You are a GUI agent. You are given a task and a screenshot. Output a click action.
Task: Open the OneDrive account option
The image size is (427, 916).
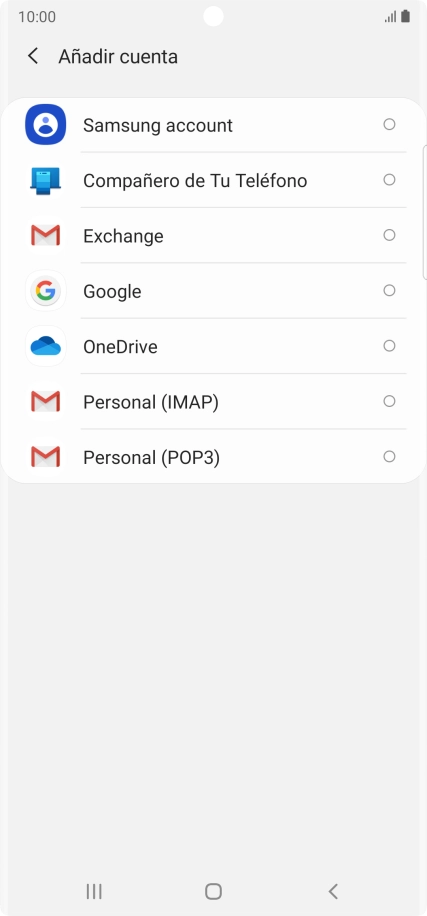(213, 346)
